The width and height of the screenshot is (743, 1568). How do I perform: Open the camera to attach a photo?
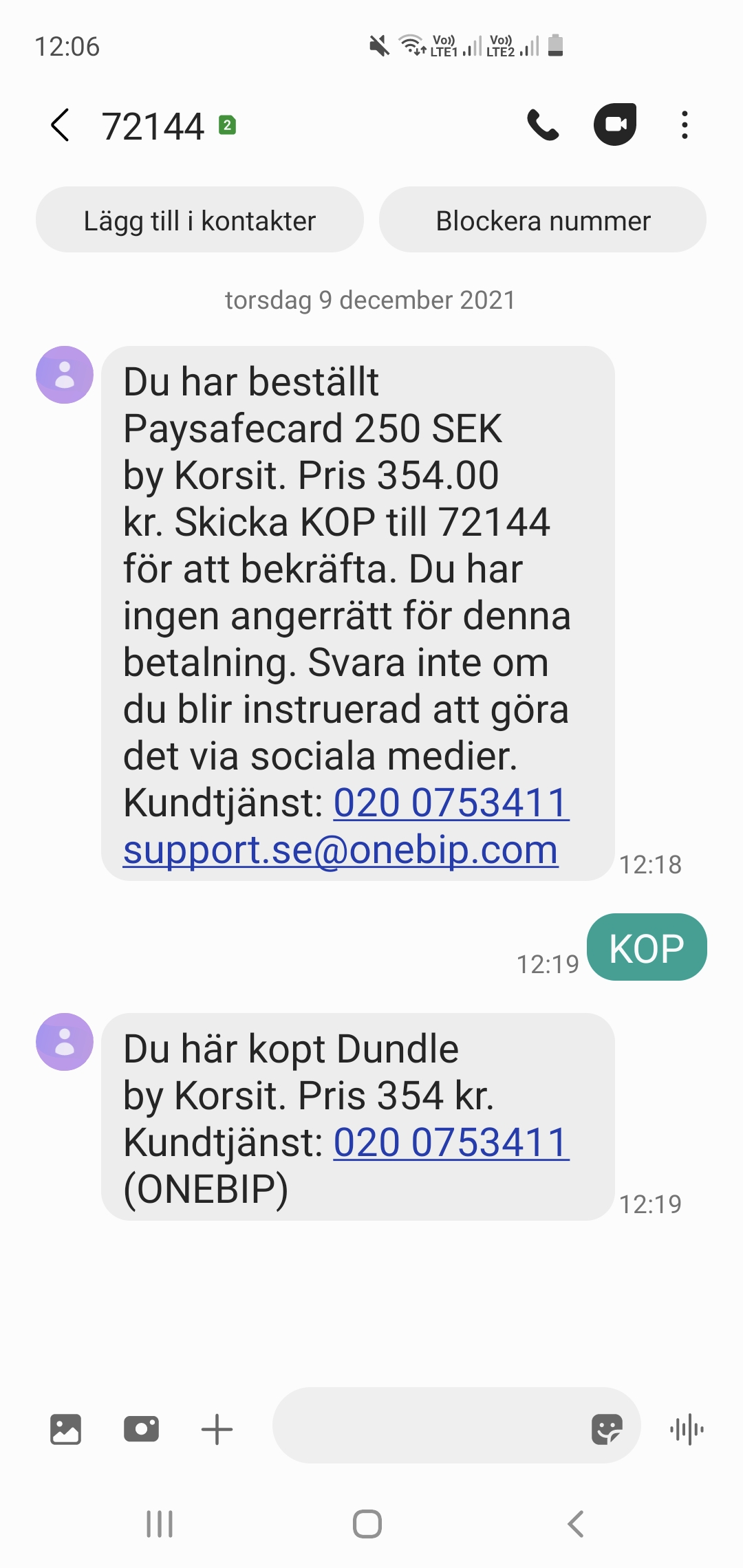[141, 1430]
